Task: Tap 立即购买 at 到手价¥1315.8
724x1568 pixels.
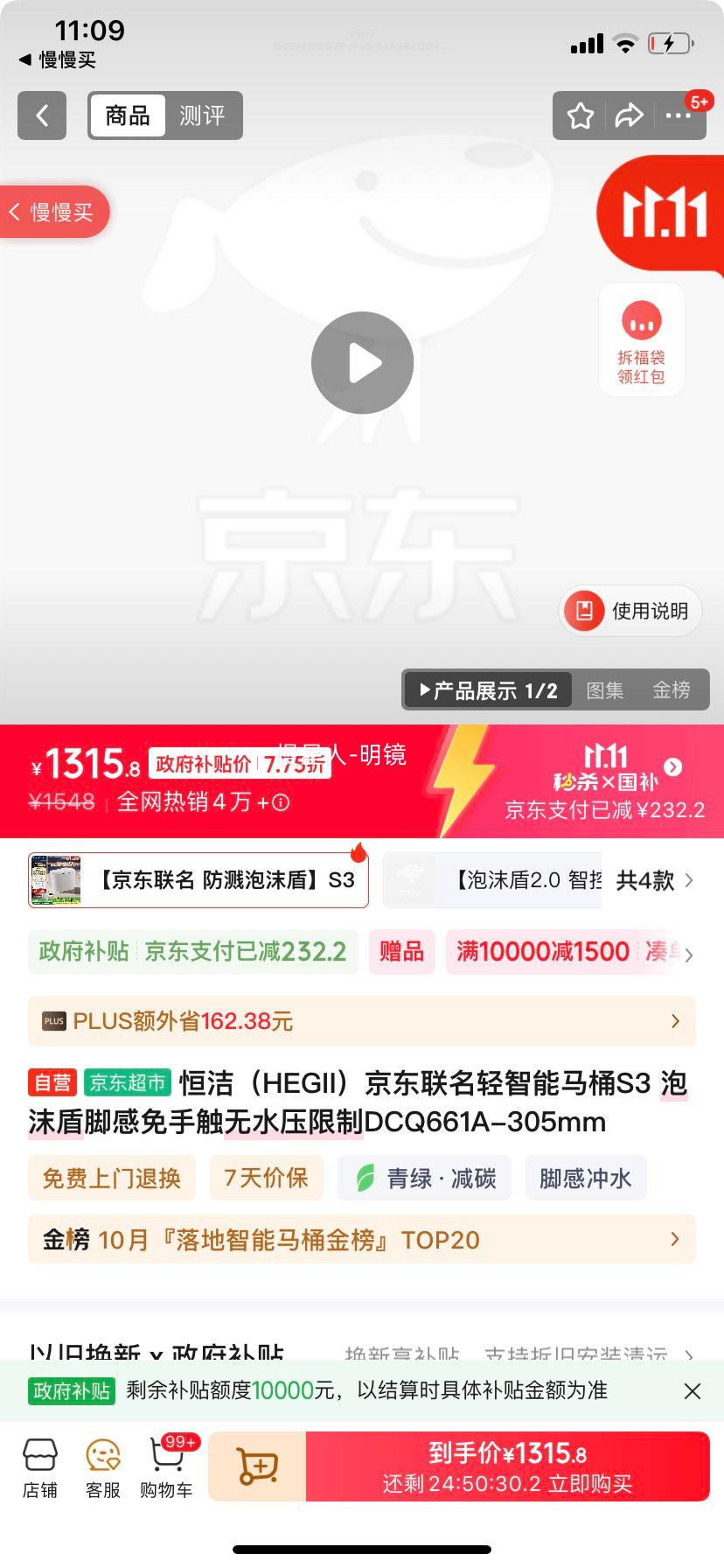Action: 507,1466
